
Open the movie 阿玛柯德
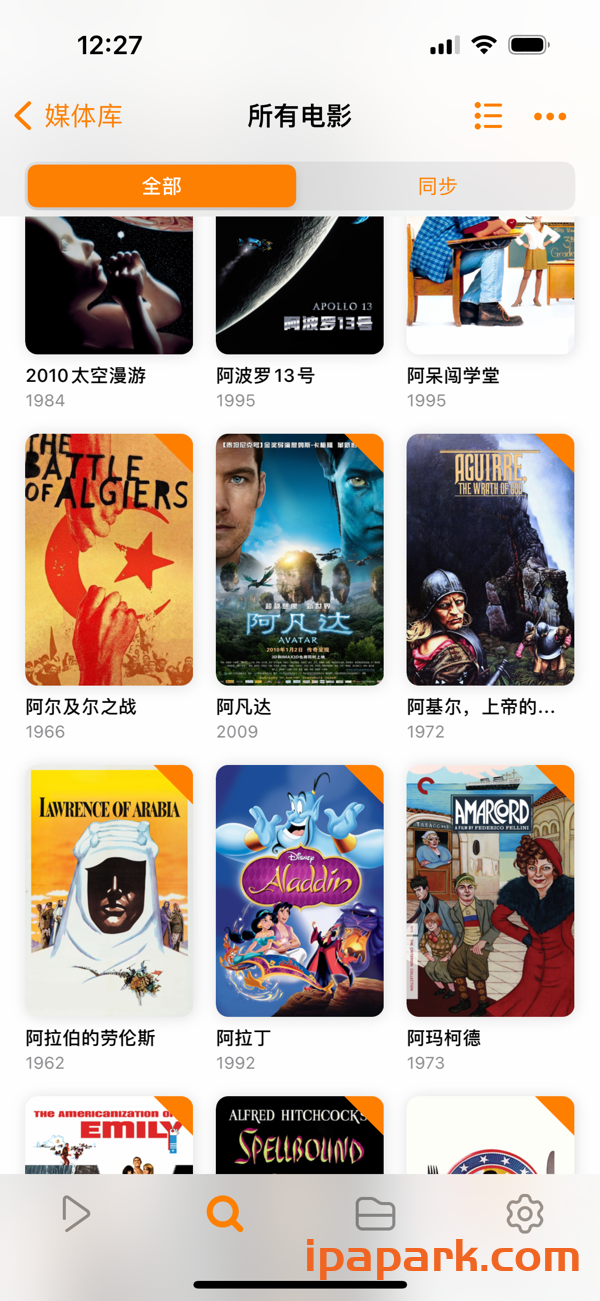(x=490, y=890)
